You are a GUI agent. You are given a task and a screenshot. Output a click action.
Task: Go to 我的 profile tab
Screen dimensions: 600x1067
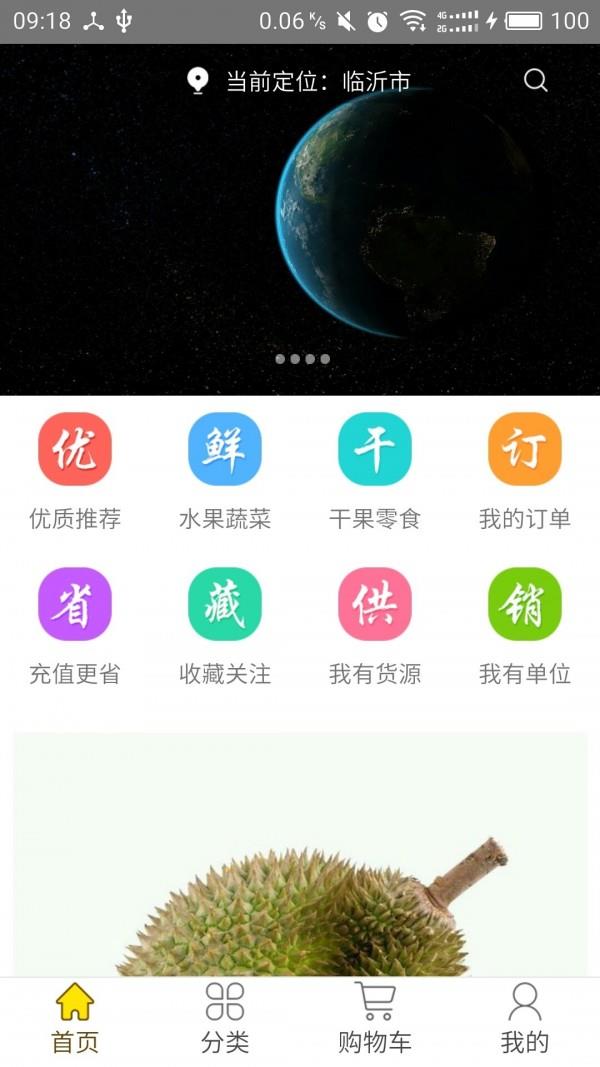click(x=524, y=1019)
